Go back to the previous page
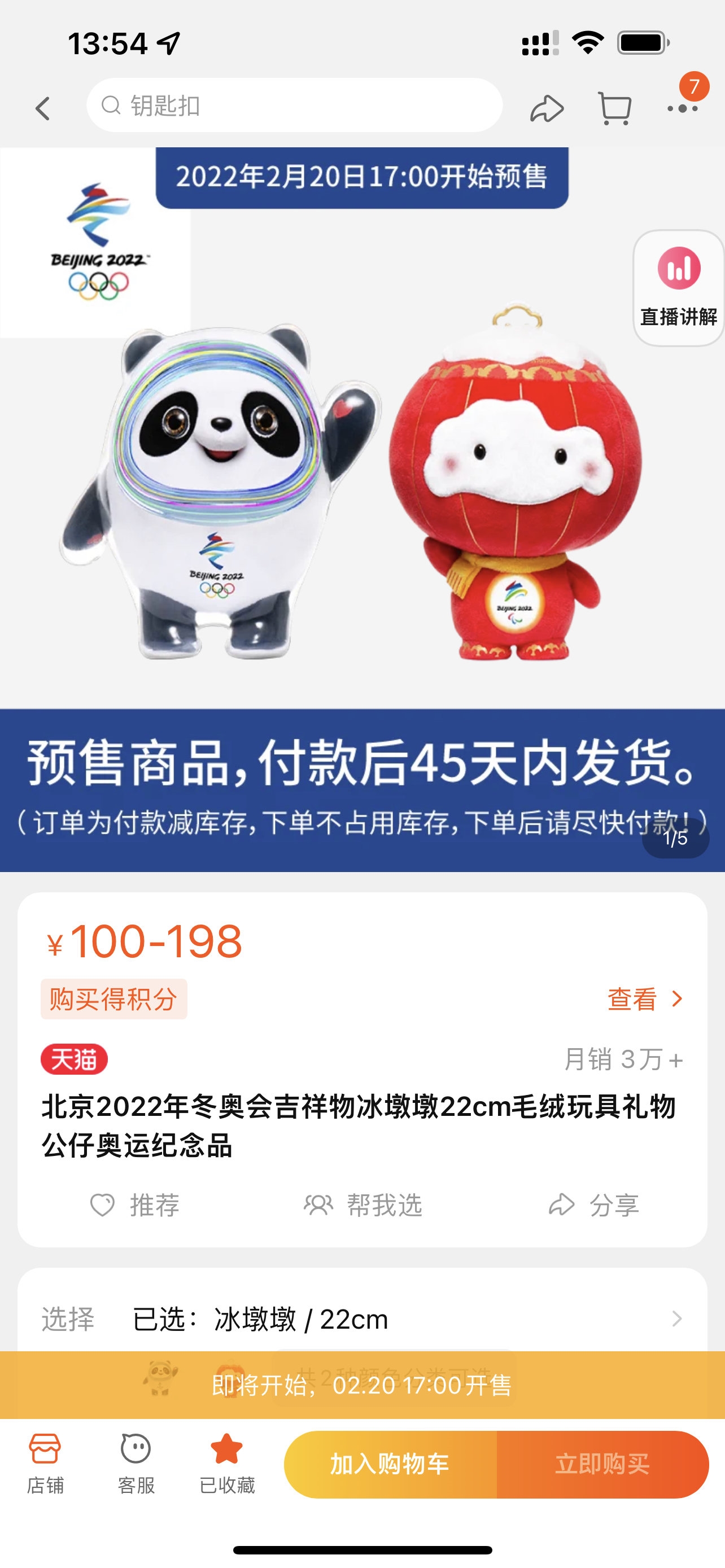Viewport: 725px width, 1568px height. [42, 108]
